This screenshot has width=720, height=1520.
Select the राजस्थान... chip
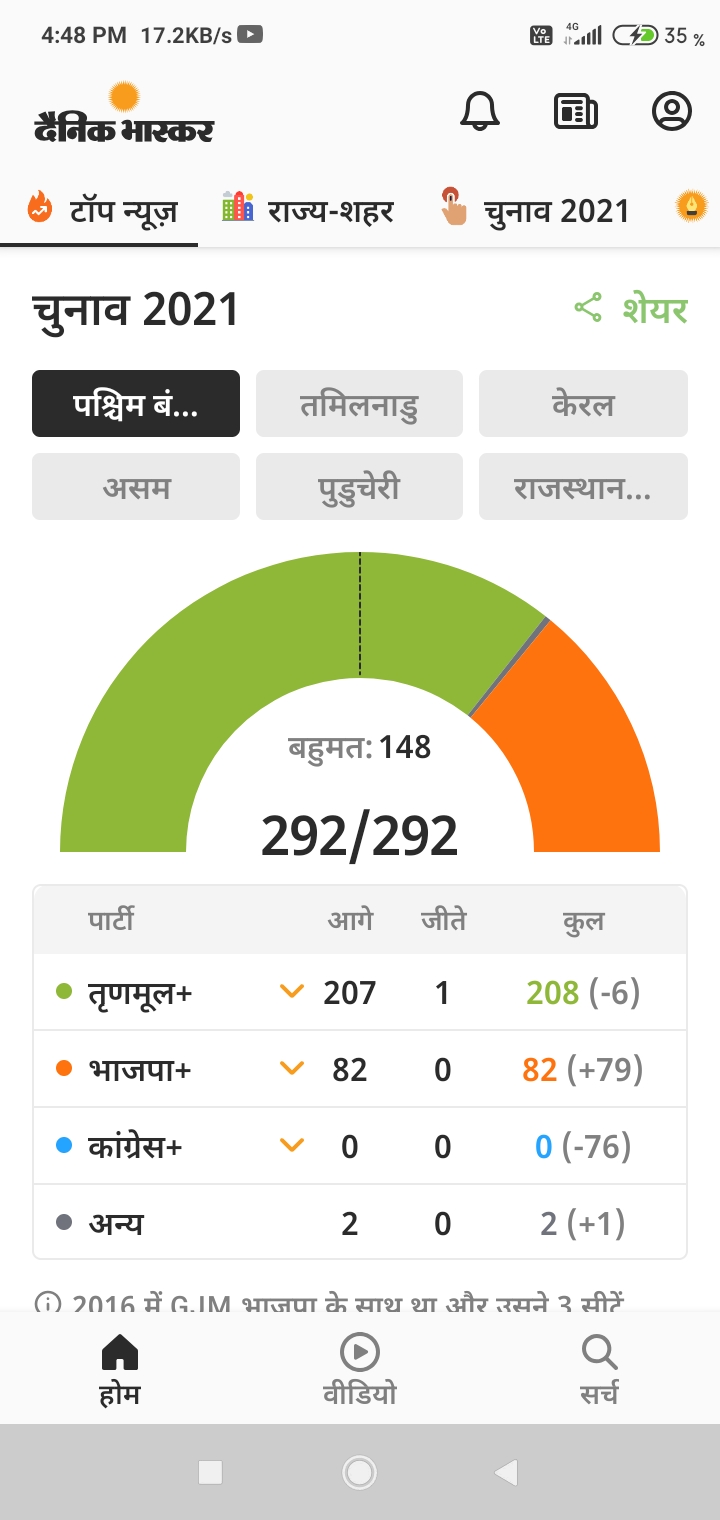tap(583, 487)
